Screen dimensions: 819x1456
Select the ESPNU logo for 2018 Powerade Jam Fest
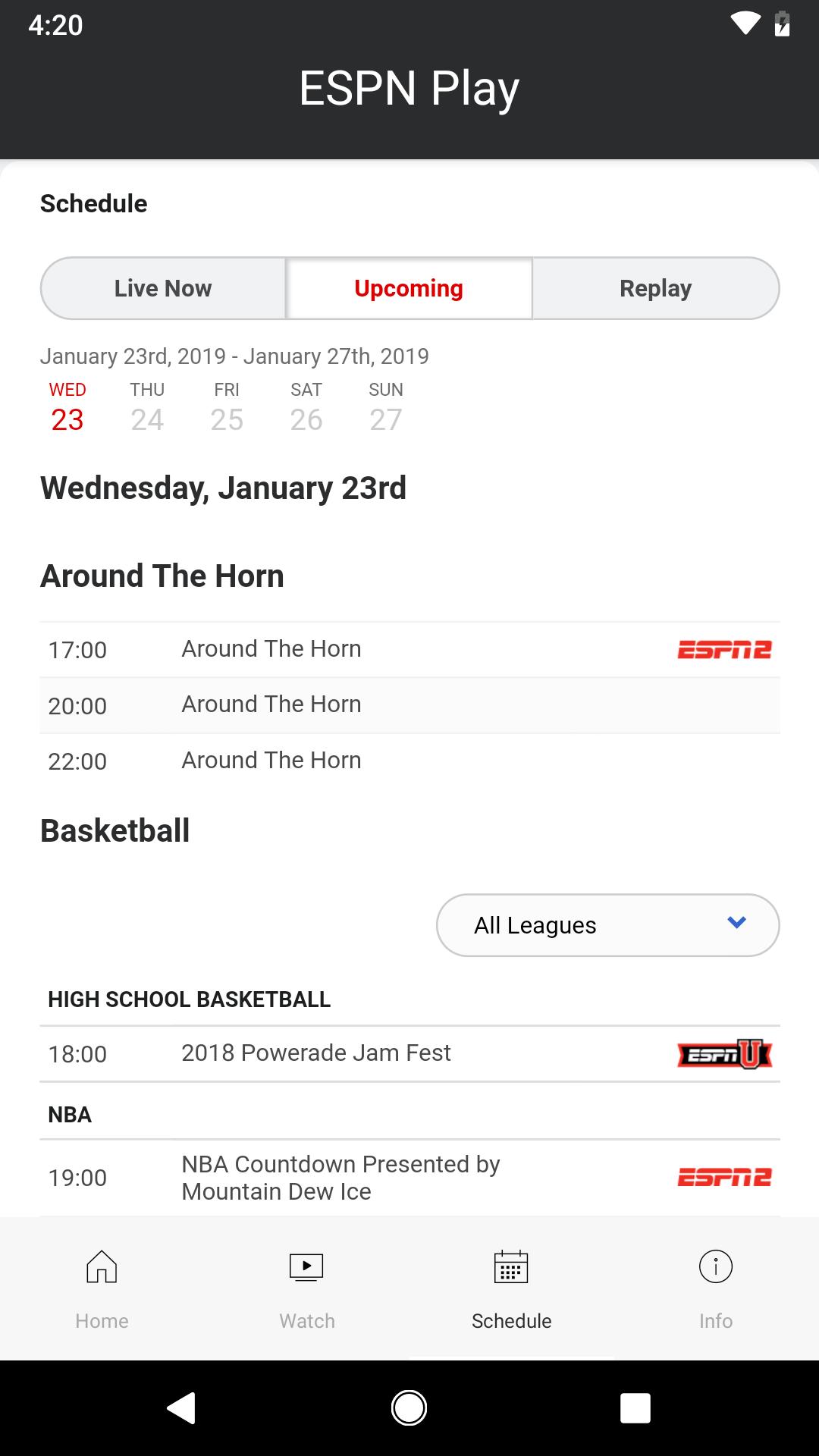point(724,1053)
